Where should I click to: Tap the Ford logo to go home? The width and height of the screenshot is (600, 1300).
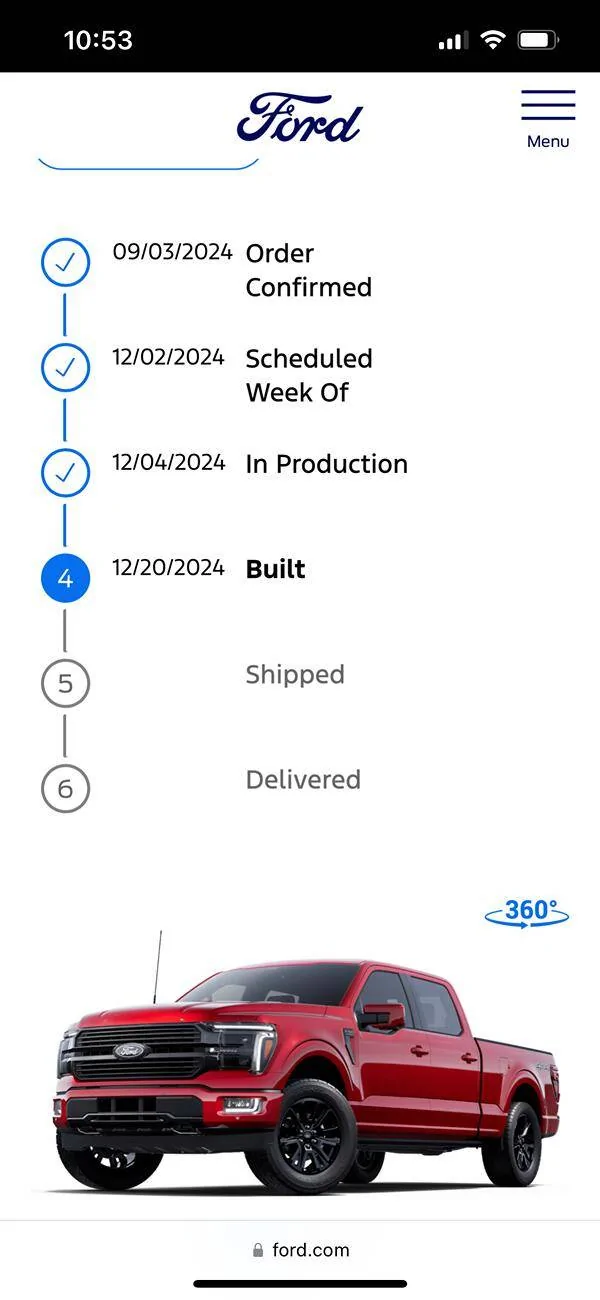(299, 118)
